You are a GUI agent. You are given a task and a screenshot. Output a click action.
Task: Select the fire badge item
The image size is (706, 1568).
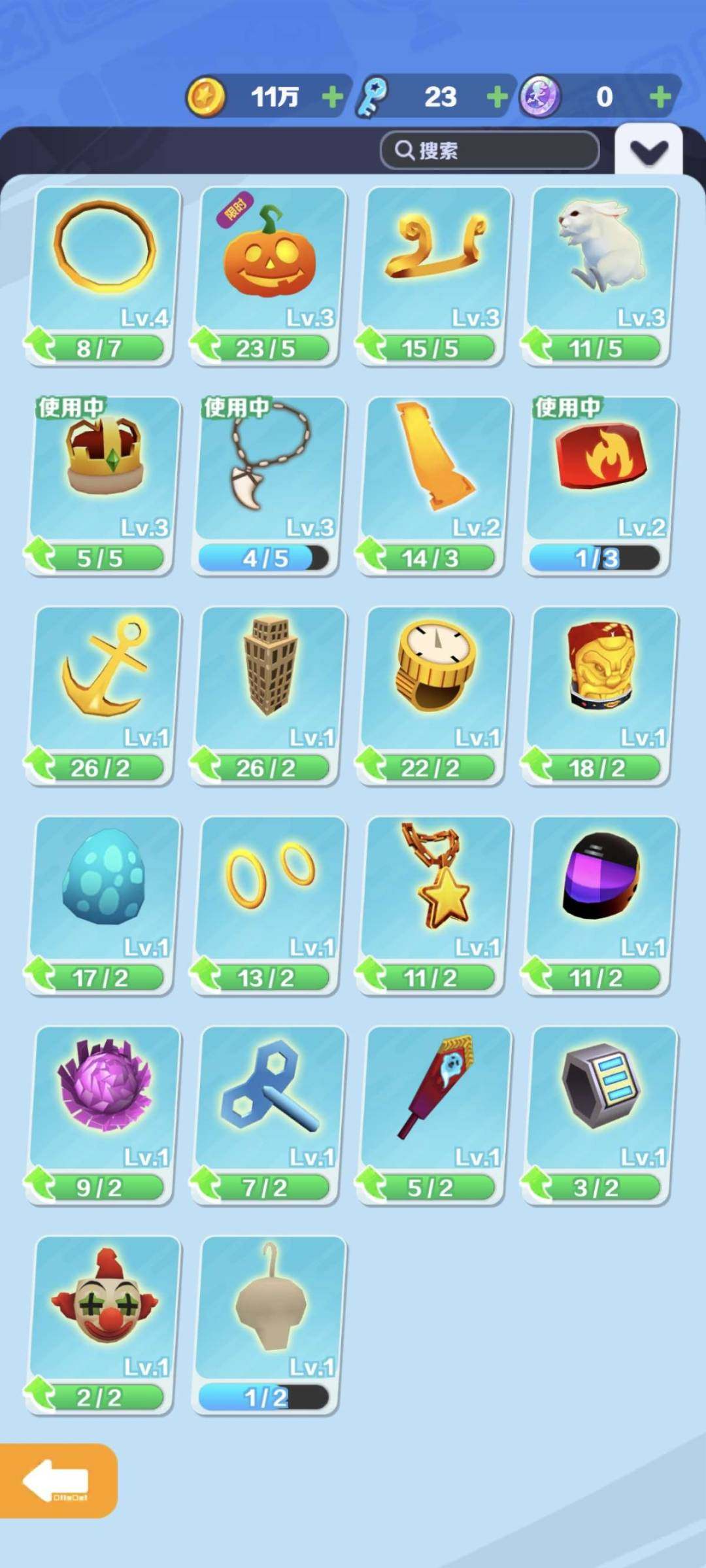click(600, 471)
